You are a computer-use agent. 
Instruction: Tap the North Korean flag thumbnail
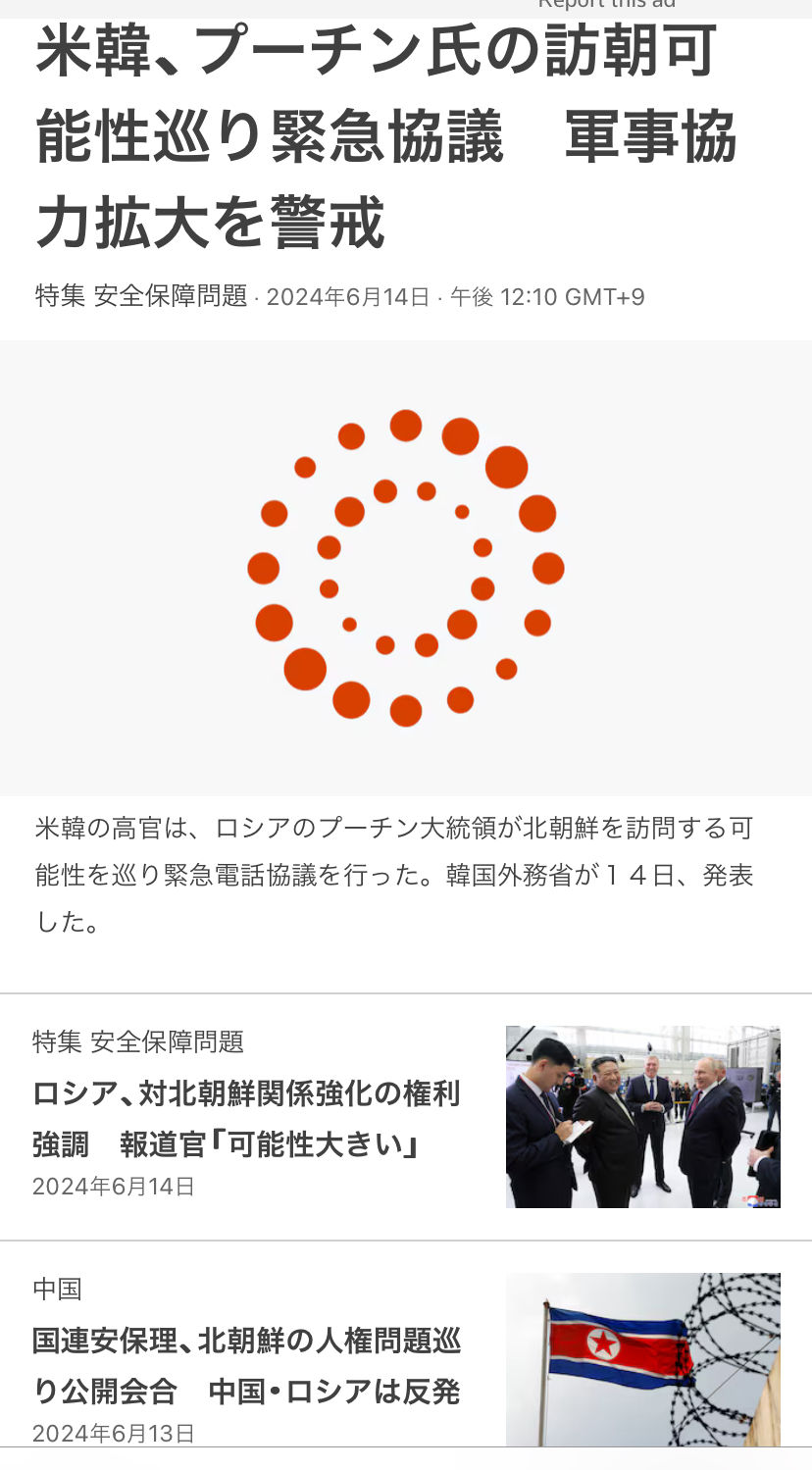point(643,1359)
